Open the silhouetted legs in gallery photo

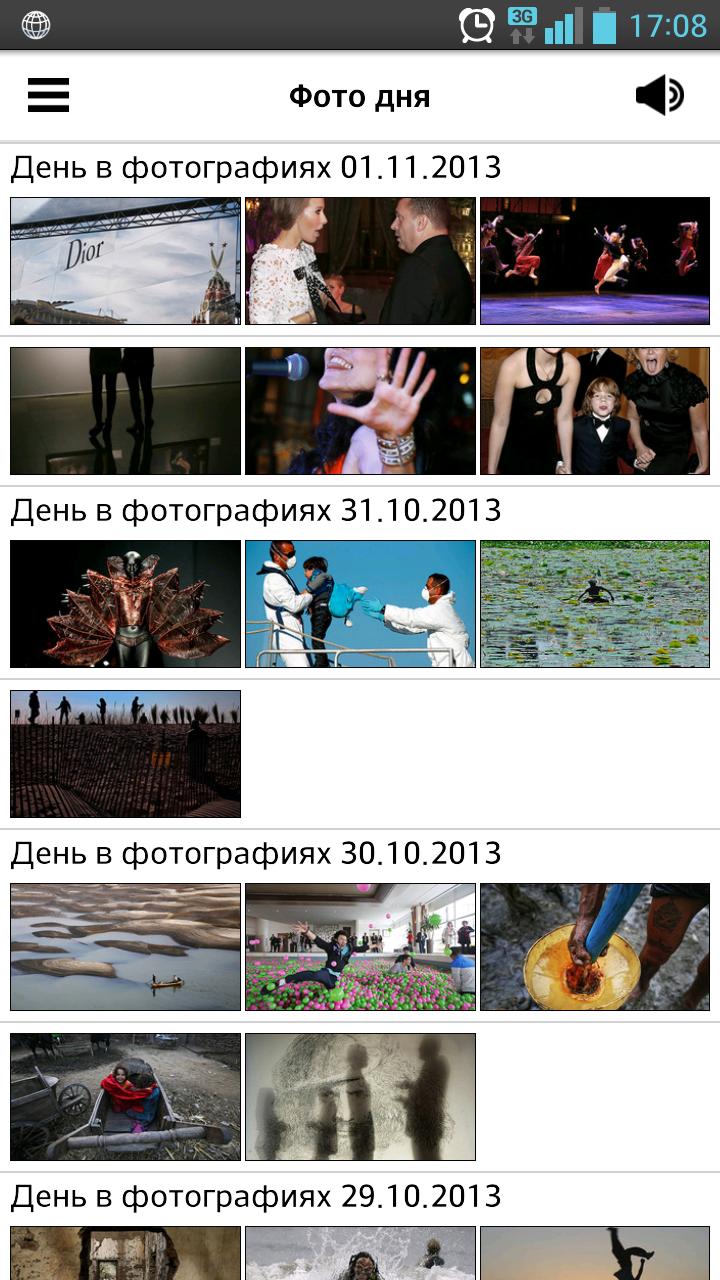point(125,411)
